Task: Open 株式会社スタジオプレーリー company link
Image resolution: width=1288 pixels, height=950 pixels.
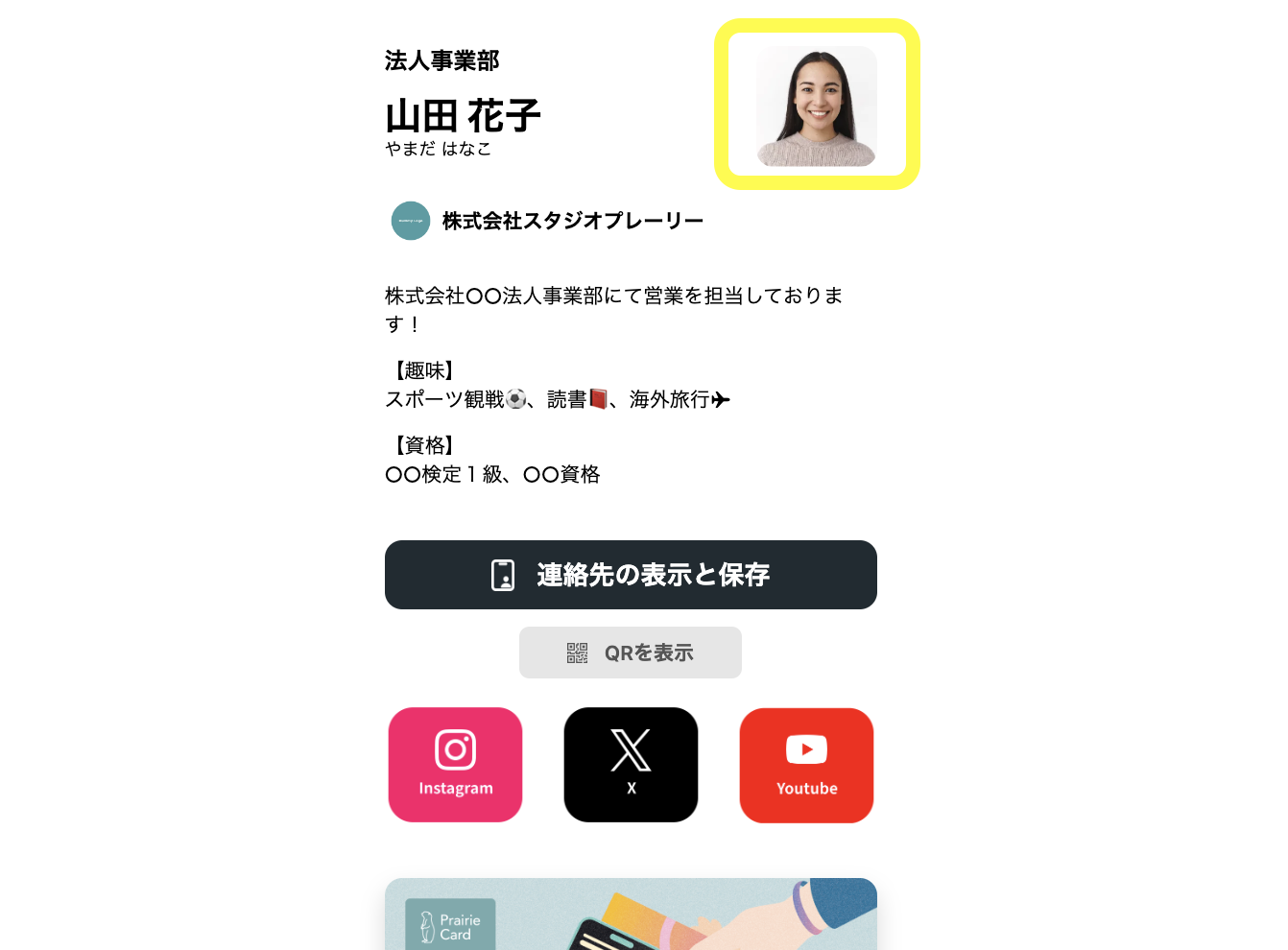Action: click(572, 221)
